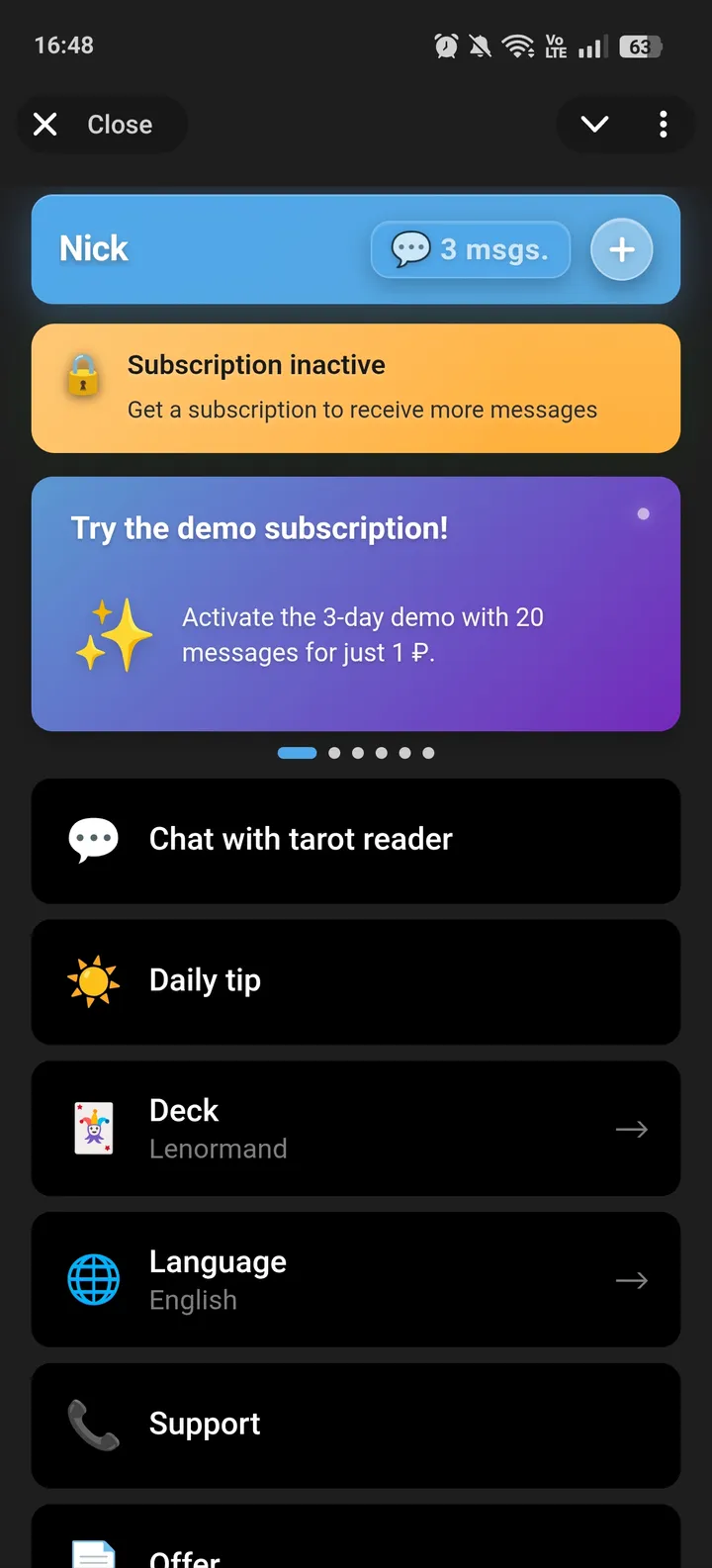Open the demo subscription offer card
This screenshot has height=1568, width=712.
point(356,603)
